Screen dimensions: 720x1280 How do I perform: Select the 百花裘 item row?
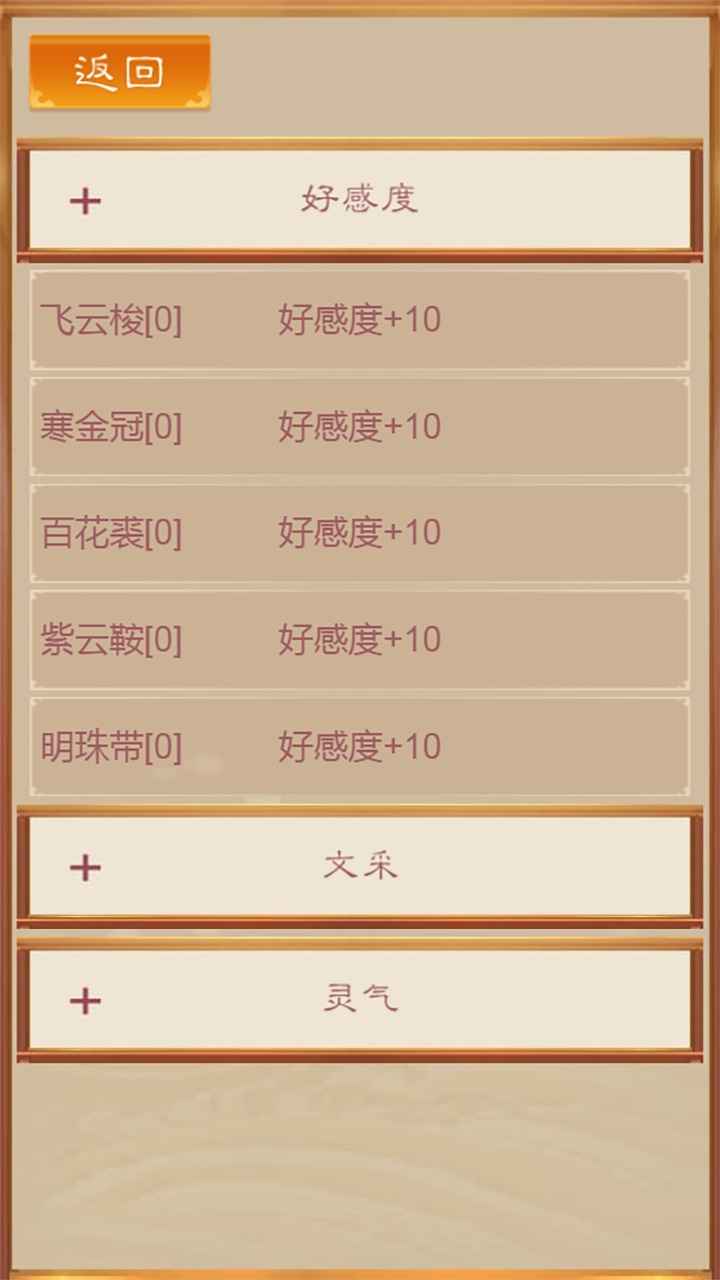tap(360, 533)
